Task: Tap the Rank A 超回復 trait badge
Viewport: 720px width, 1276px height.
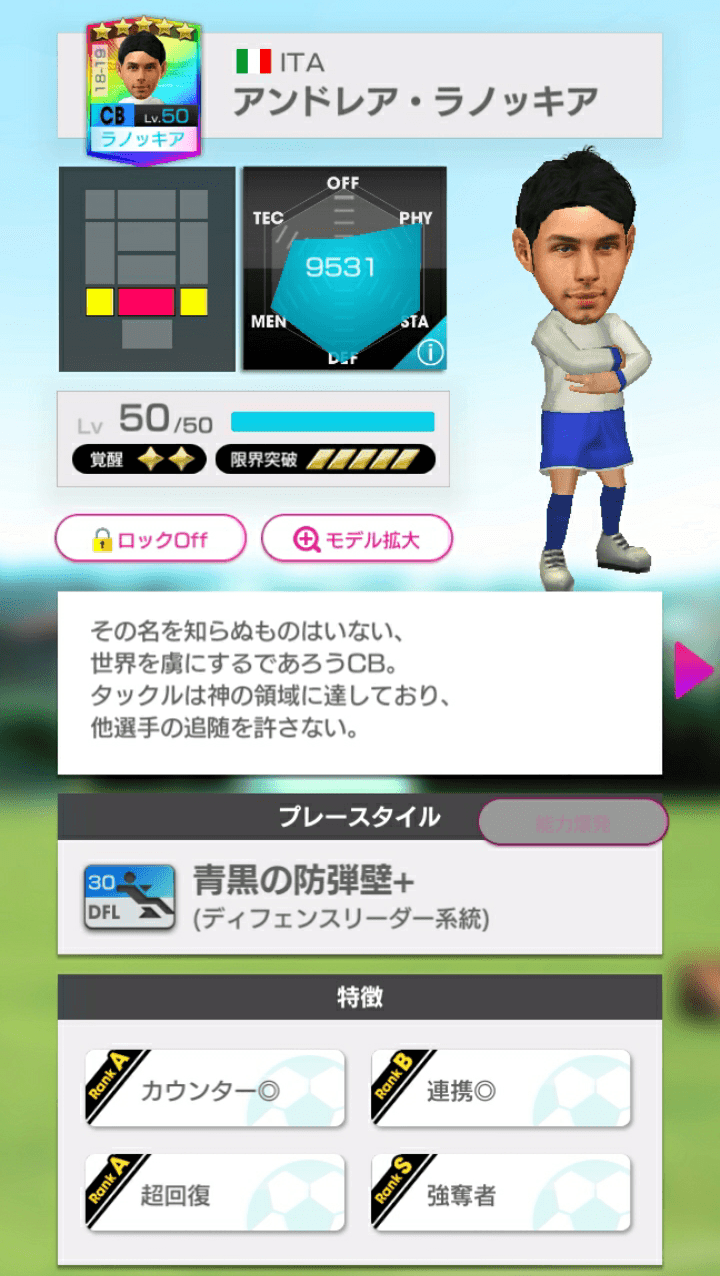Action: tap(214, 1192)
